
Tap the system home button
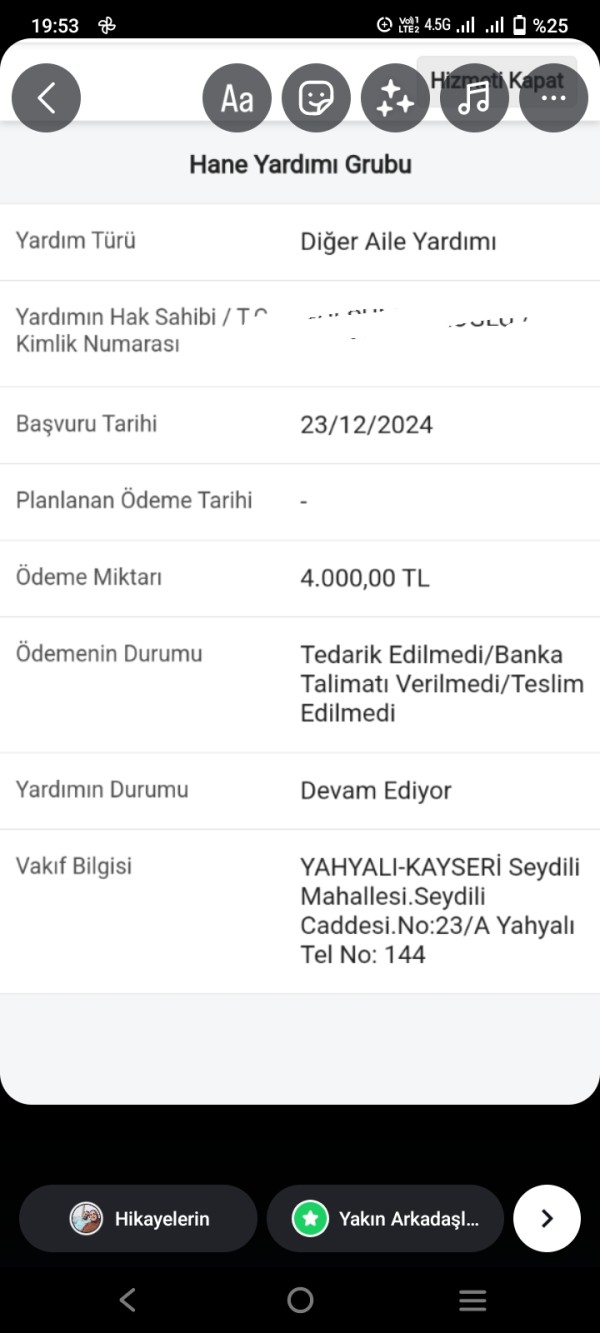(300, 1299)
